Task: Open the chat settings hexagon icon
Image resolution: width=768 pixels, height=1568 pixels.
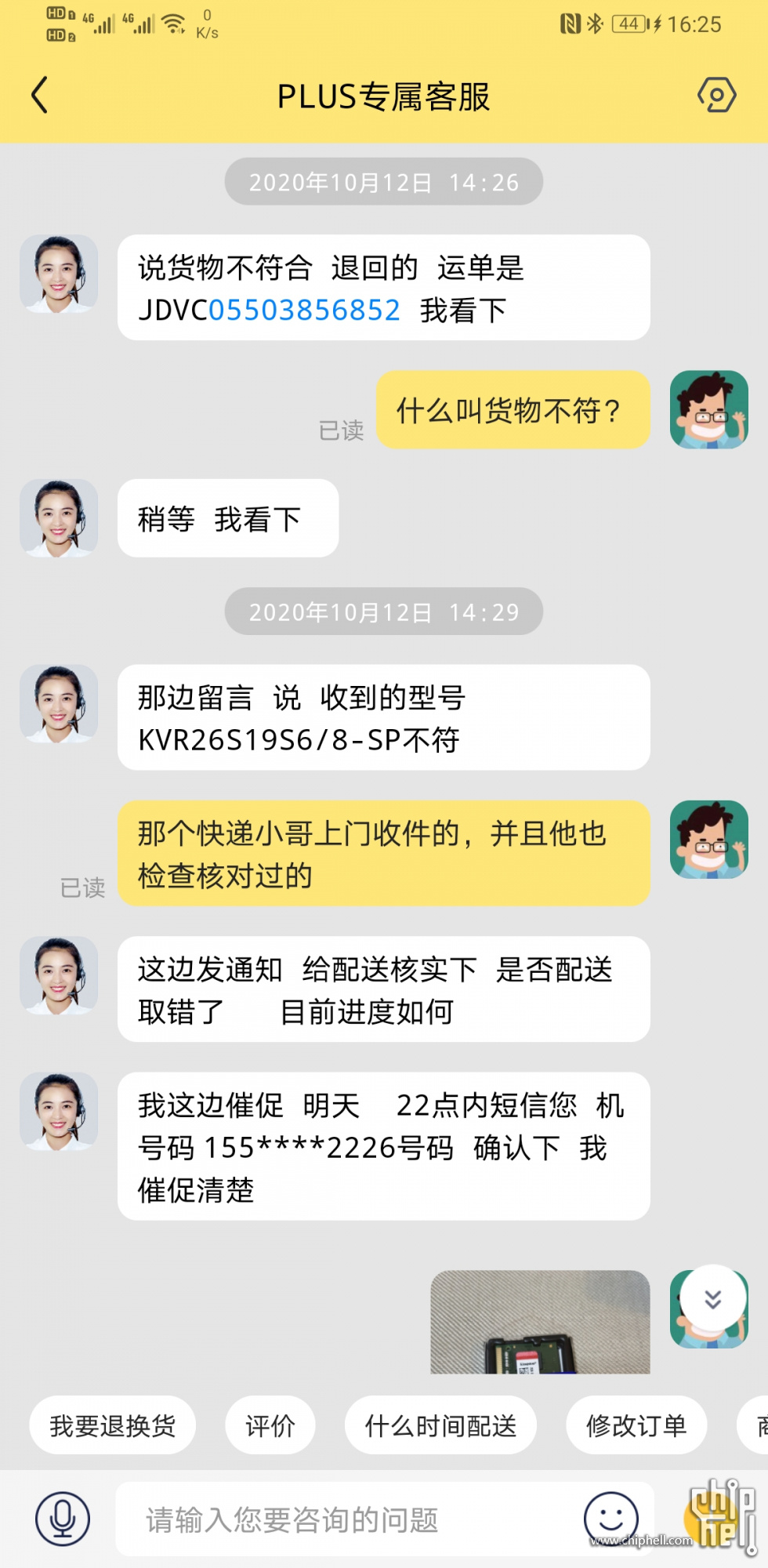Action: [x=716, y=96]
